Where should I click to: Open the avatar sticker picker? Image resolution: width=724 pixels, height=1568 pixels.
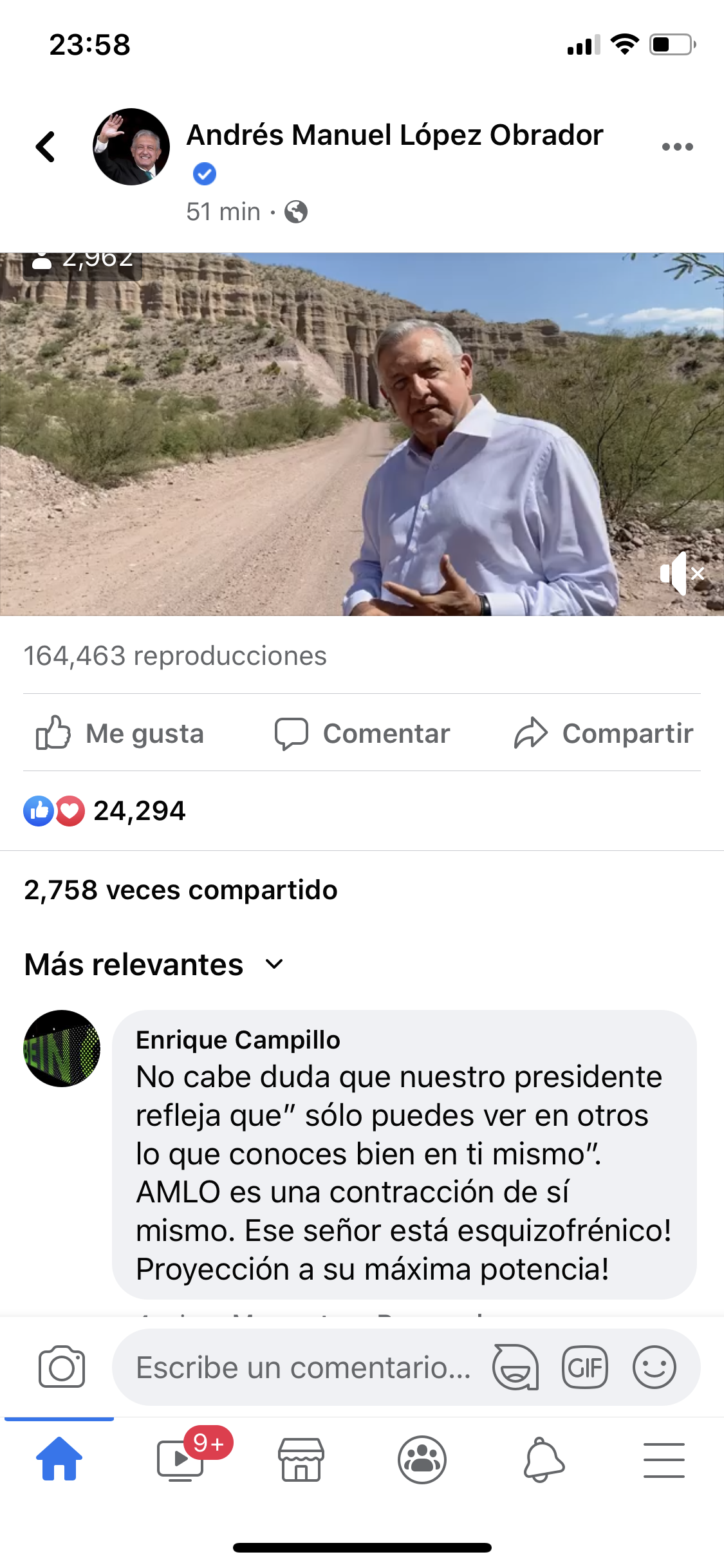[515, 1367]
